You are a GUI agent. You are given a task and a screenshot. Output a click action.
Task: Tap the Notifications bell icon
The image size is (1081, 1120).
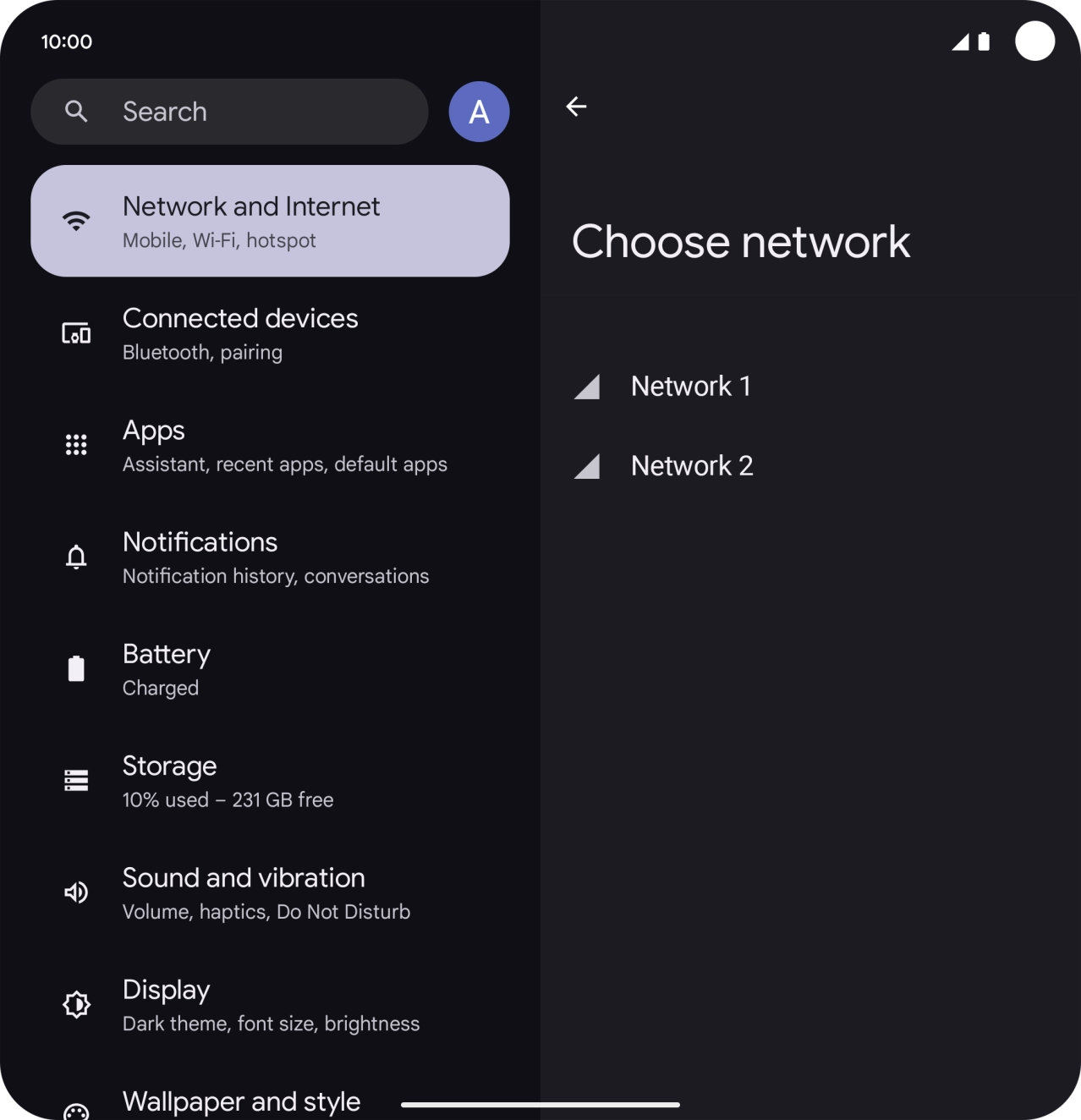click(75, 557)
